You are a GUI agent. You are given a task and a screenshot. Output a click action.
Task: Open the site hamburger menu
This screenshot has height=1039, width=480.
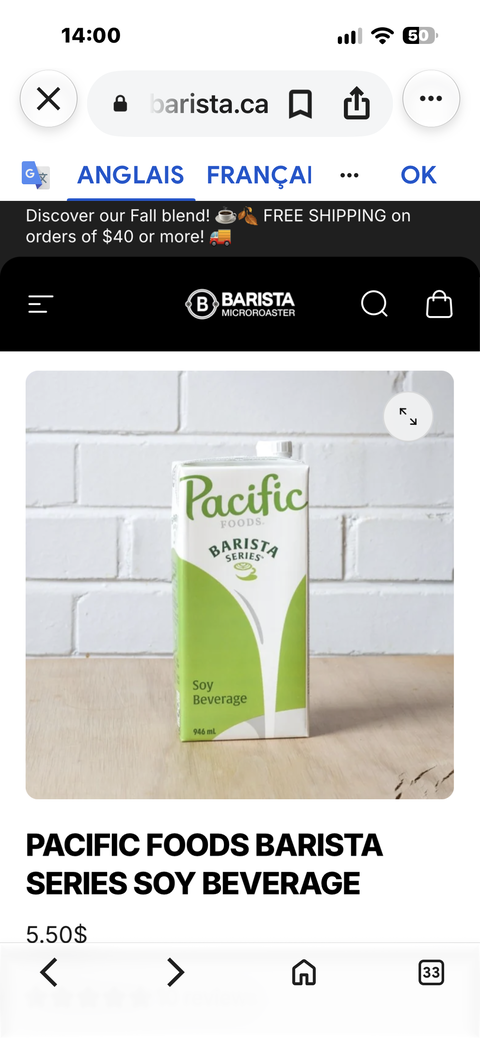40,304
